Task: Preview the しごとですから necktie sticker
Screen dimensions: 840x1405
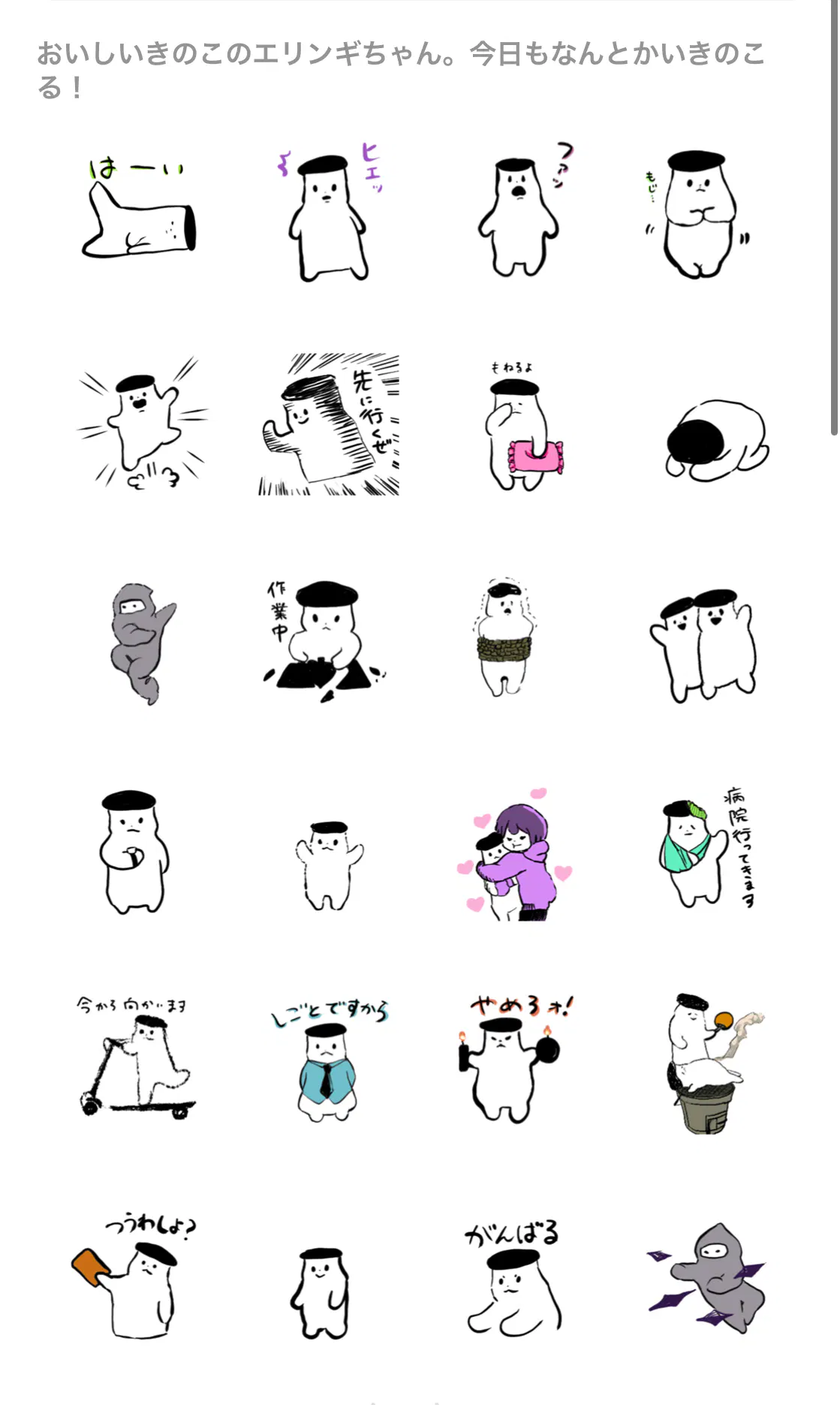Action: click(330, 1061)
